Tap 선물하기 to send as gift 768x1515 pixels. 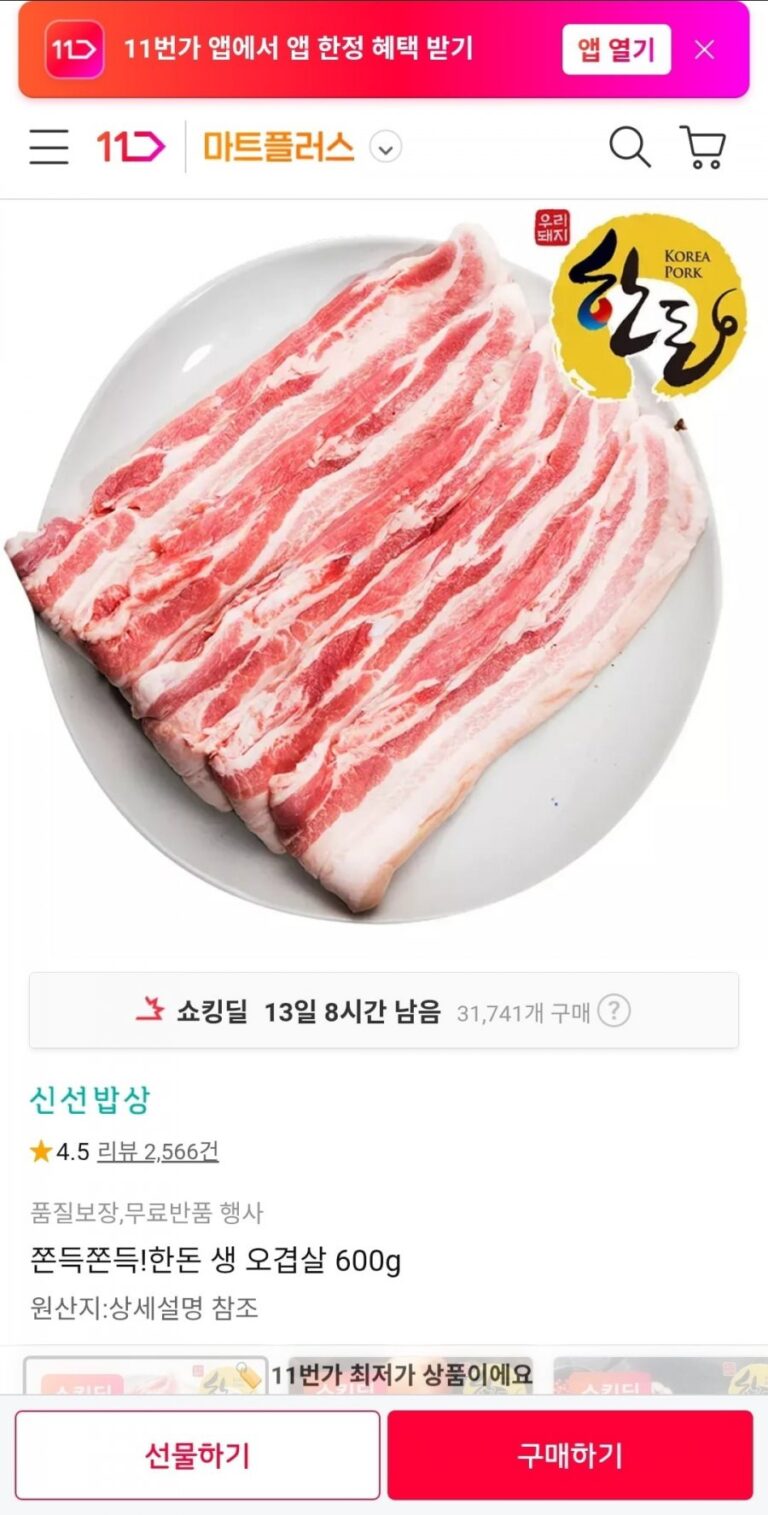click(x=197, y=1455)
